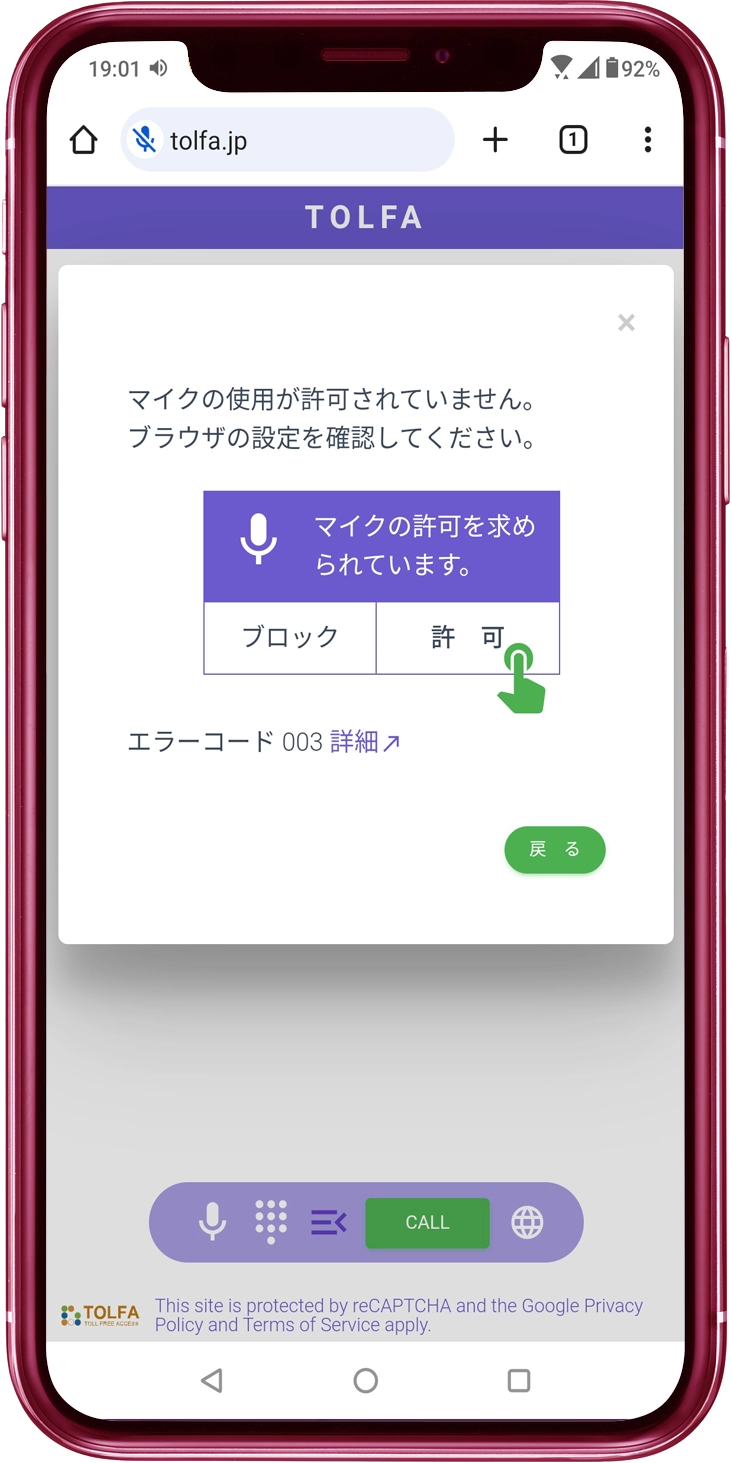Close the microphone error dialog
The height and width of the screenshot is (1463, 732).
point(626,322)
